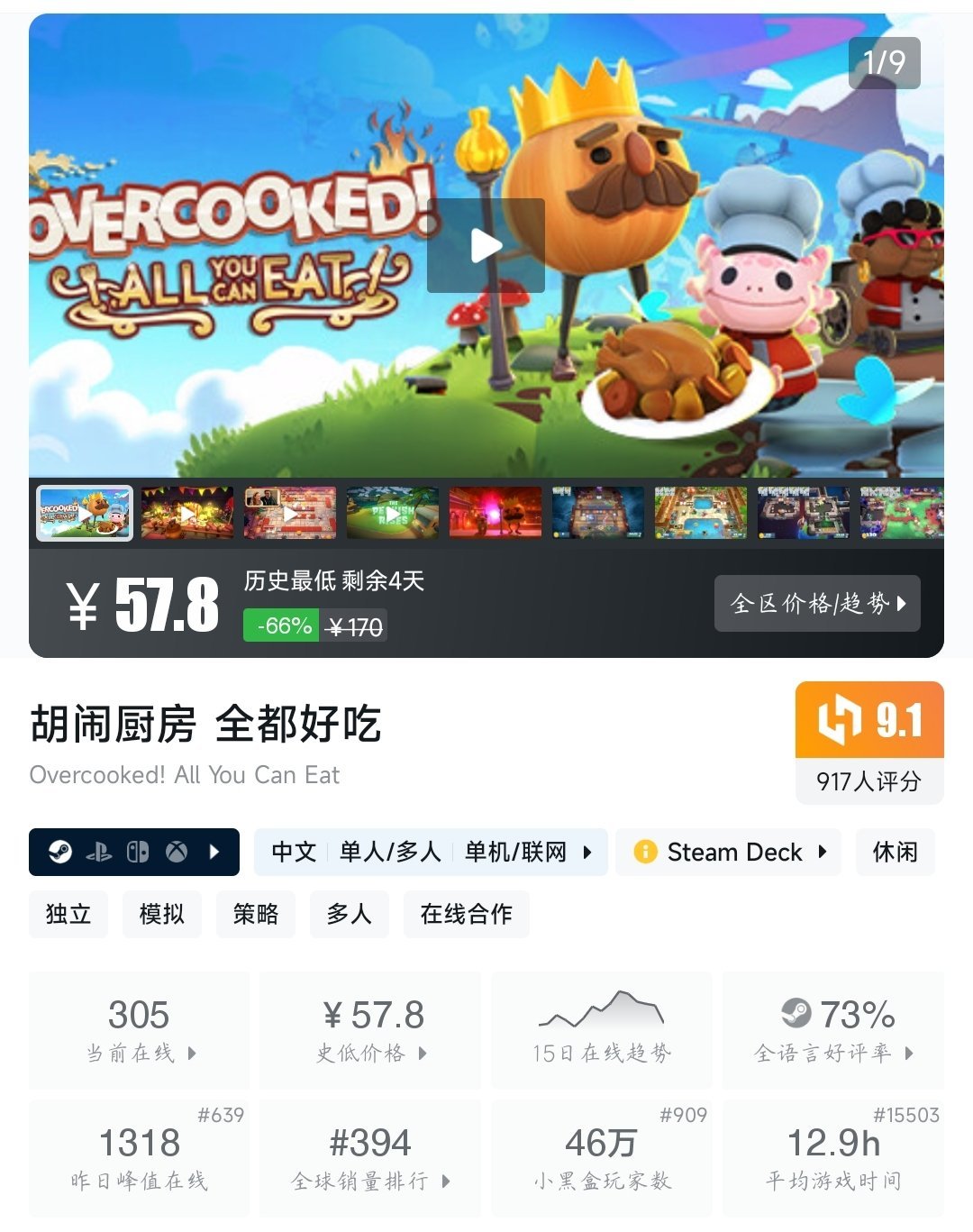
Task: Expand the supported platforms chip
Action: (134, 852)
